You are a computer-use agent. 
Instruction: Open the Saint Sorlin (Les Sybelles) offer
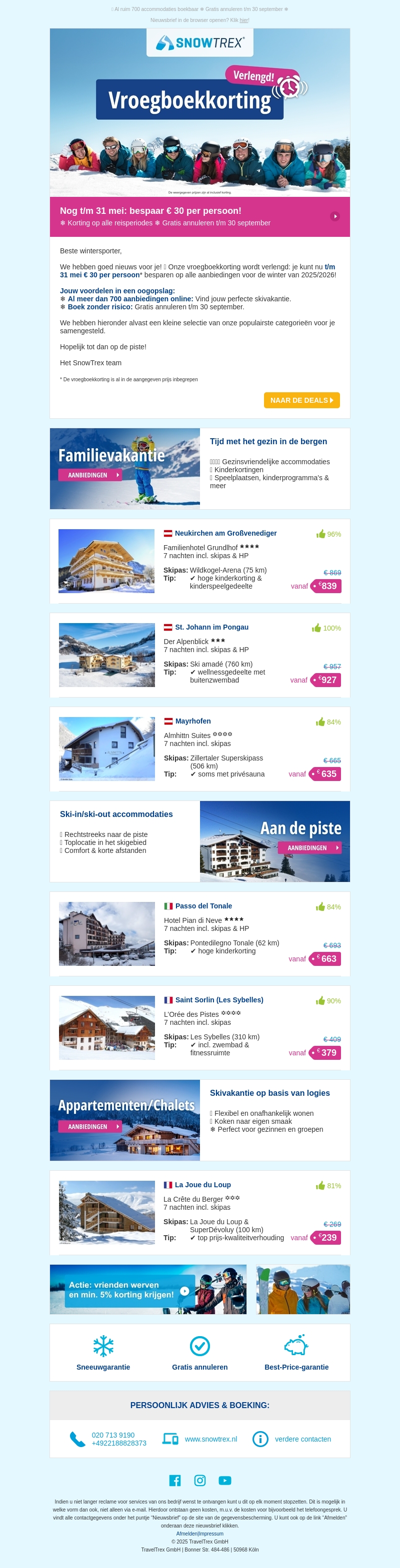(x=219, y=999)
